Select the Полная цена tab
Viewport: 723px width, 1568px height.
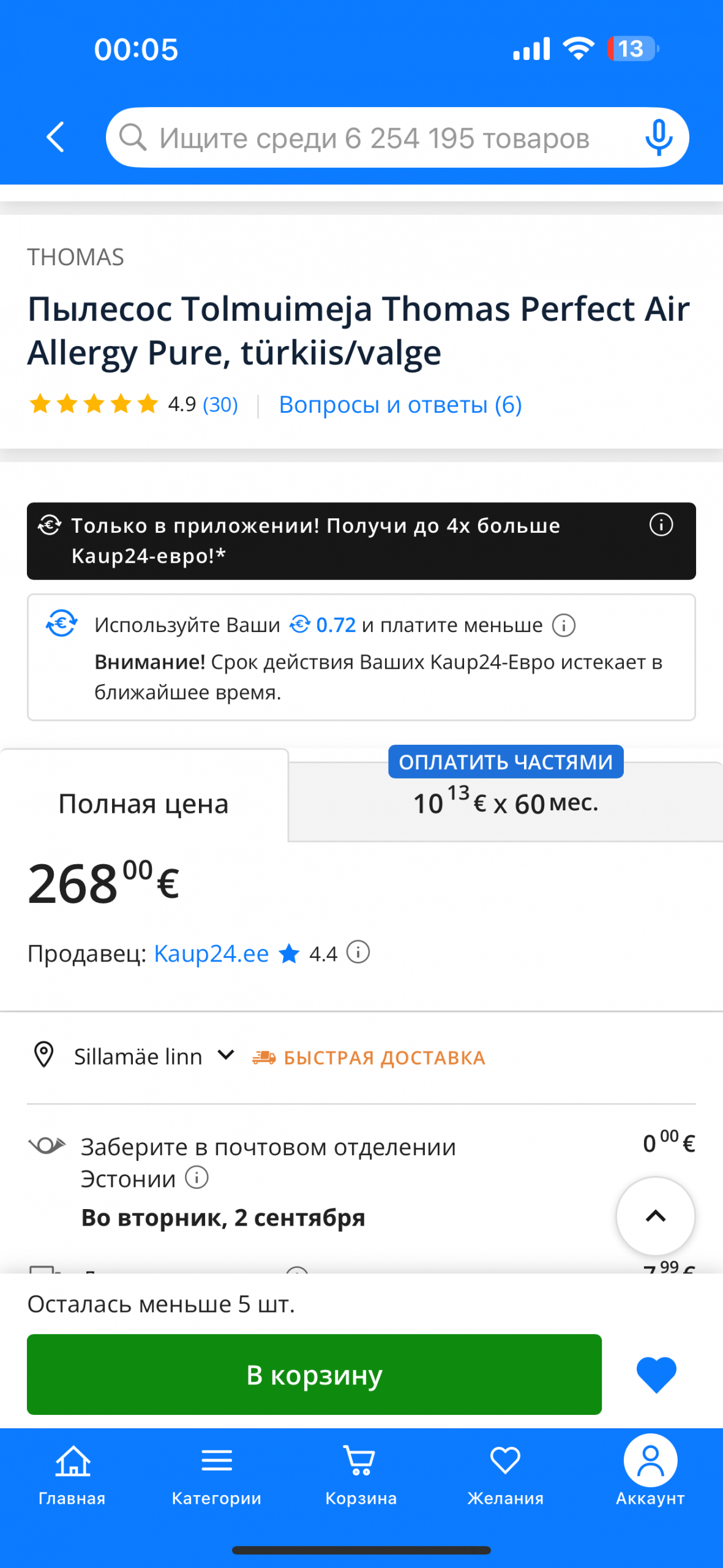click(x=143, y=803)
